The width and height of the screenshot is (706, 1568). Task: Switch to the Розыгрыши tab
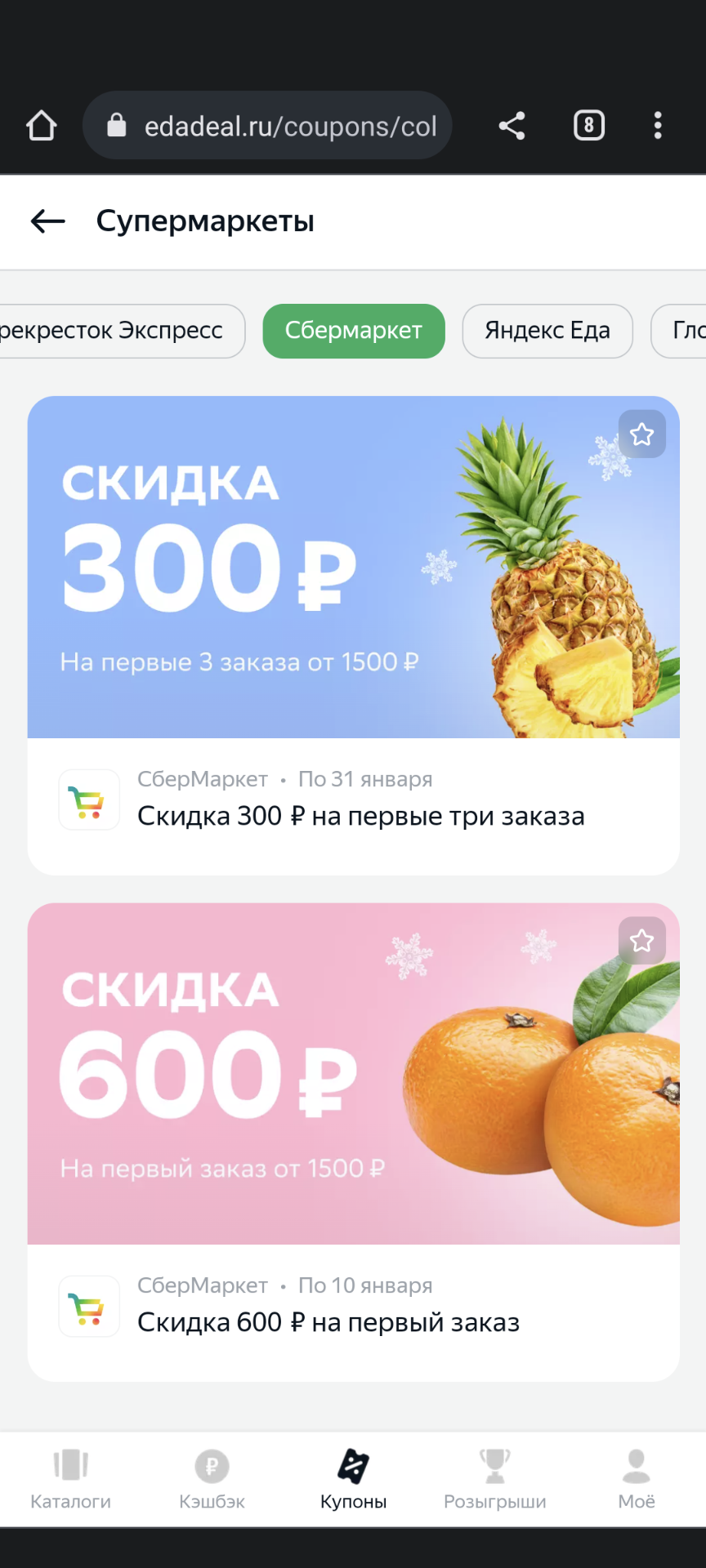coord(495,1479)
